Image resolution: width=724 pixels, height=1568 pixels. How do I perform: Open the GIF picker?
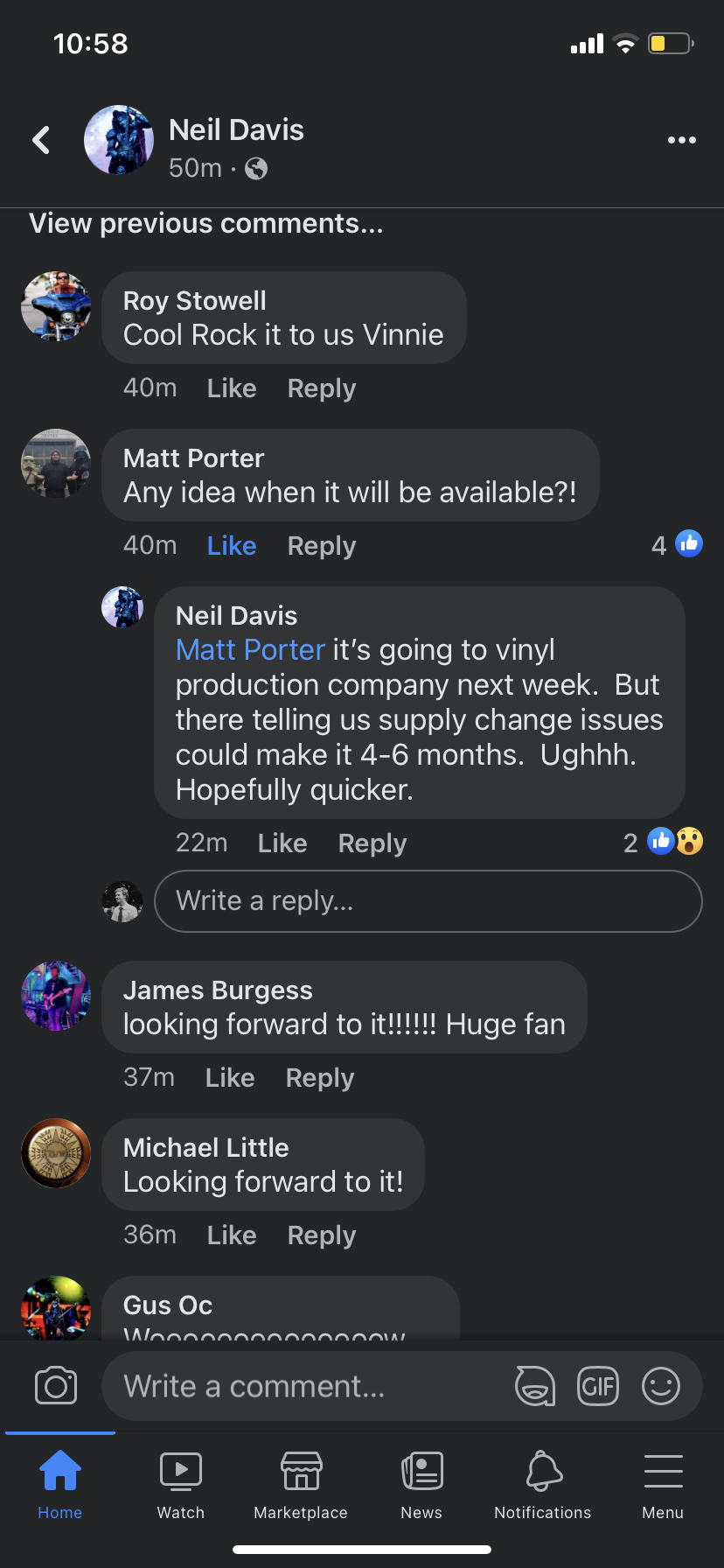click(x=598, y=1387)
